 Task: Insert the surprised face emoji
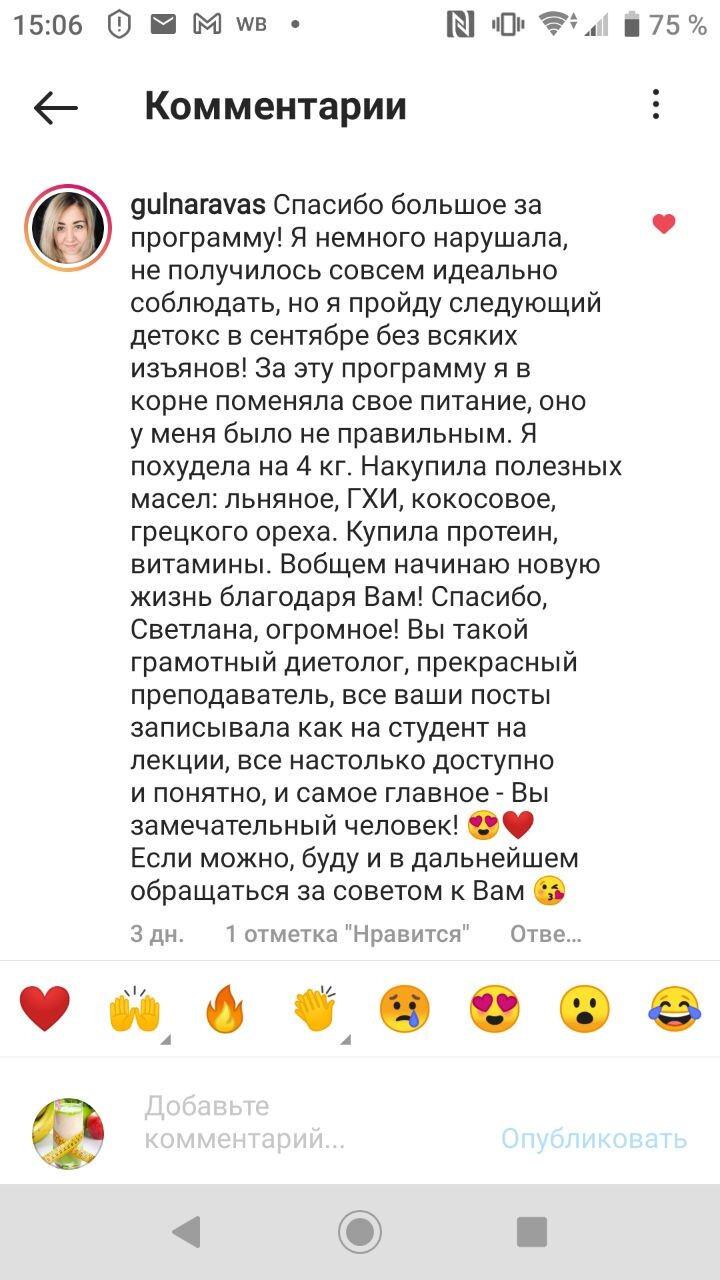[x=584, y=1008]
